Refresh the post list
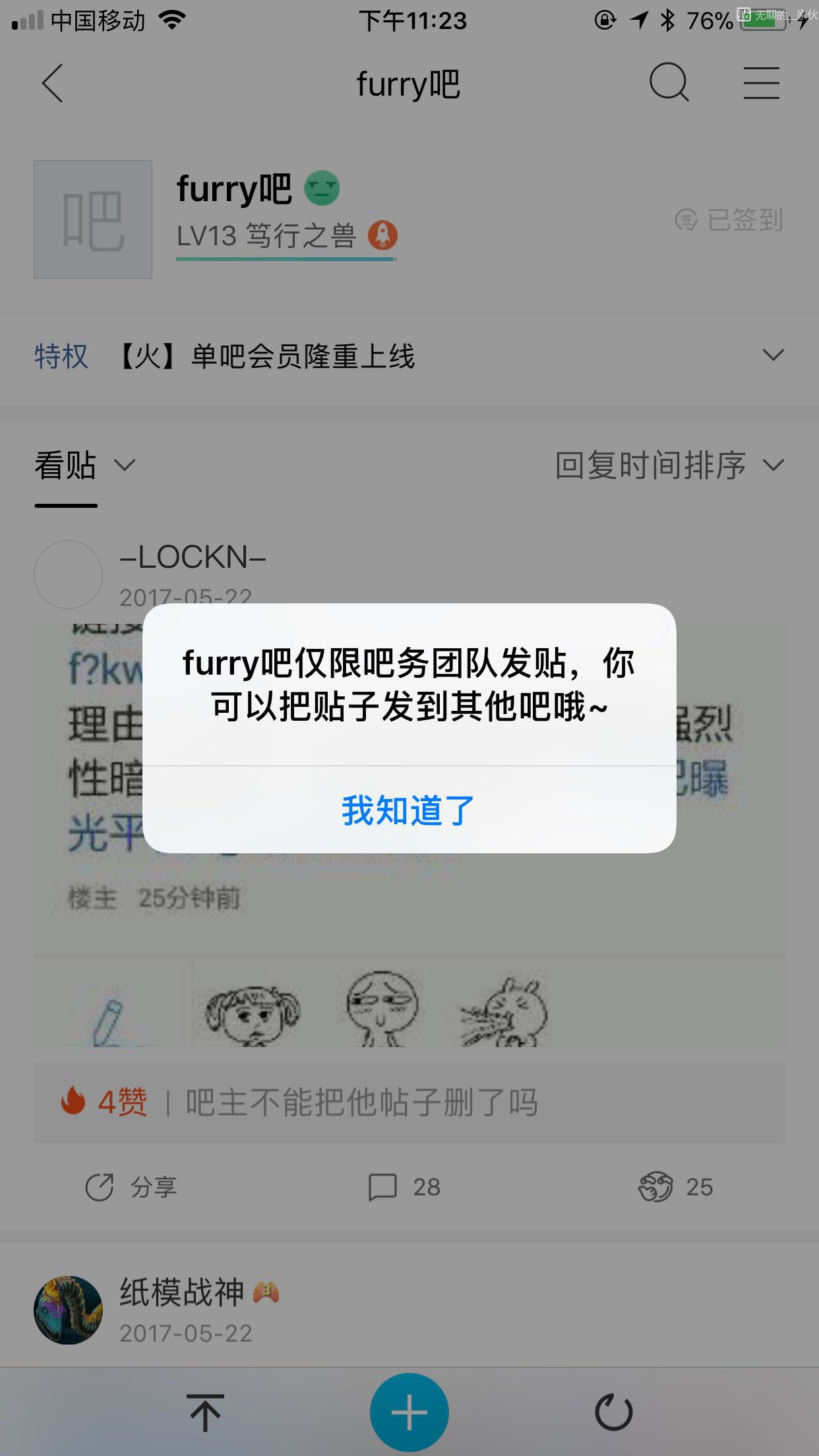Screen dimensions: 819x1456 pyautogui.click(x=613, y=1412)
